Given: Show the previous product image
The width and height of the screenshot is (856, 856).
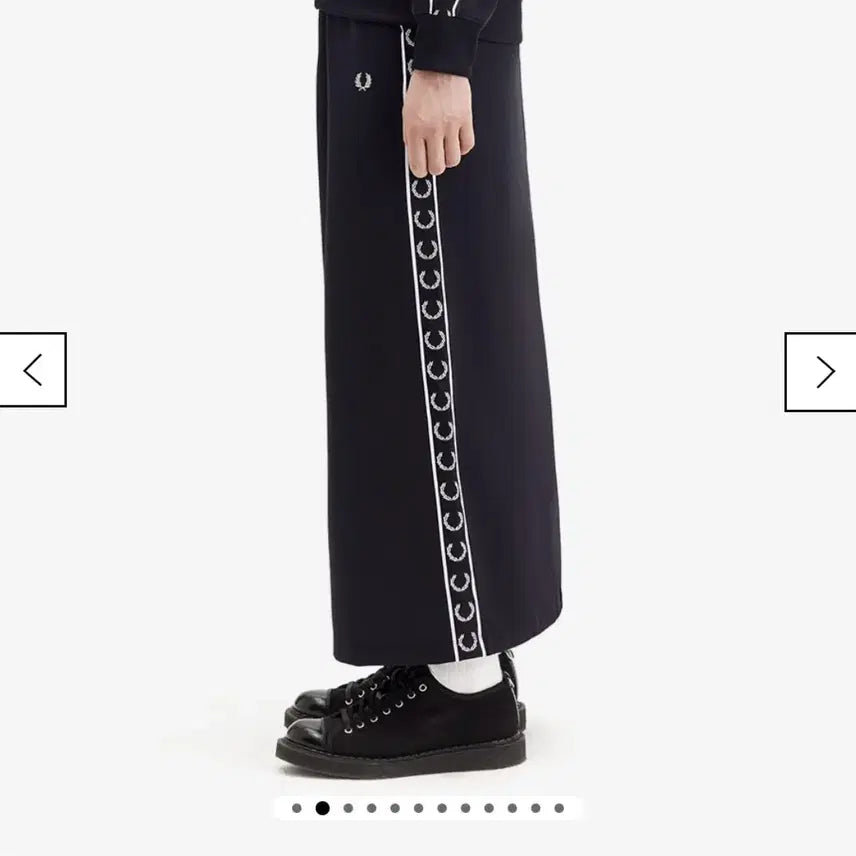Looking at the screenshot, I should (x=32, y=370).
